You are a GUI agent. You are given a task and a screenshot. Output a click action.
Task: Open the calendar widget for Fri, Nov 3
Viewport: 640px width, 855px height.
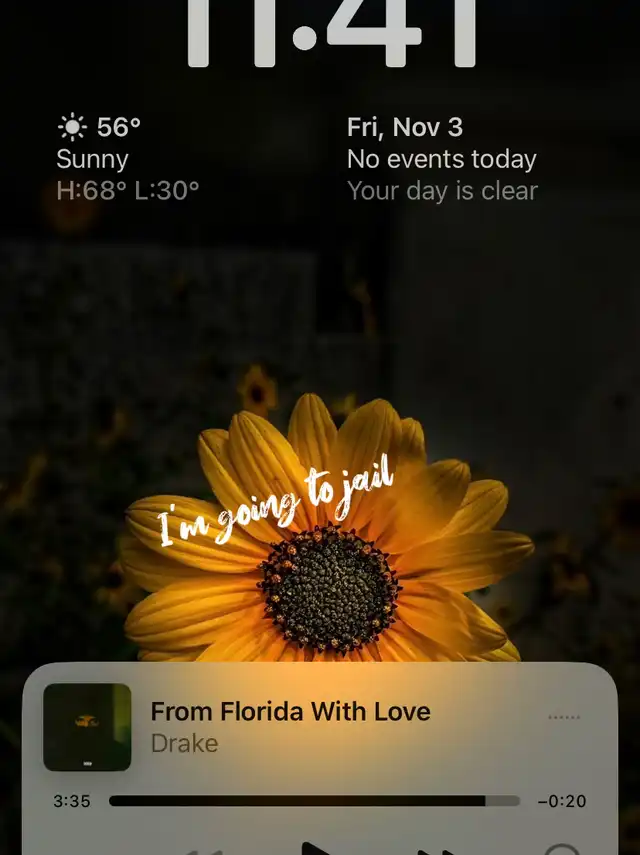tap(441, 159)
